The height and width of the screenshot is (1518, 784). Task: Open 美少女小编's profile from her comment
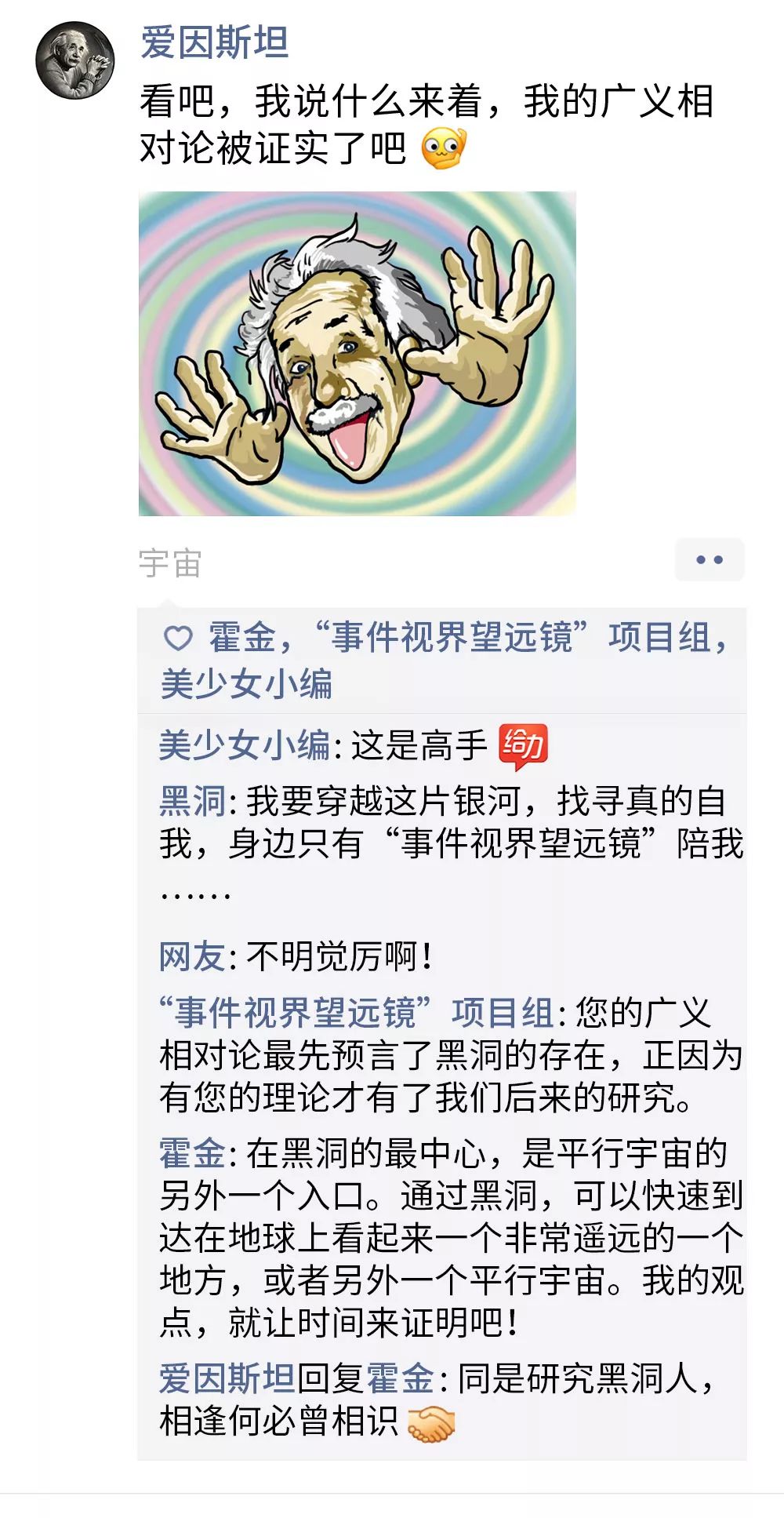click(x=244, y=745)
